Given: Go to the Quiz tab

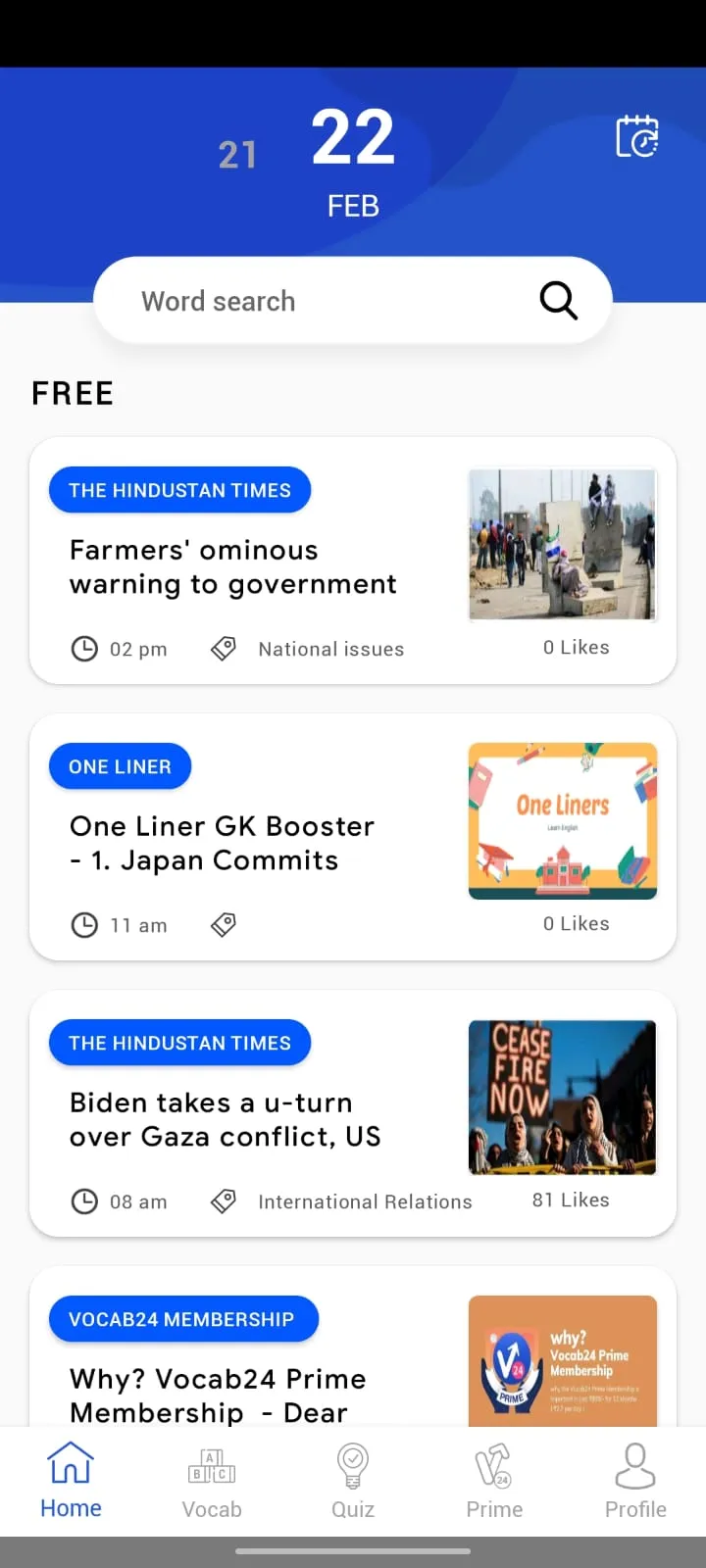Looking at the screenshot, I should pyautogui.click(x=353, y=1483).
